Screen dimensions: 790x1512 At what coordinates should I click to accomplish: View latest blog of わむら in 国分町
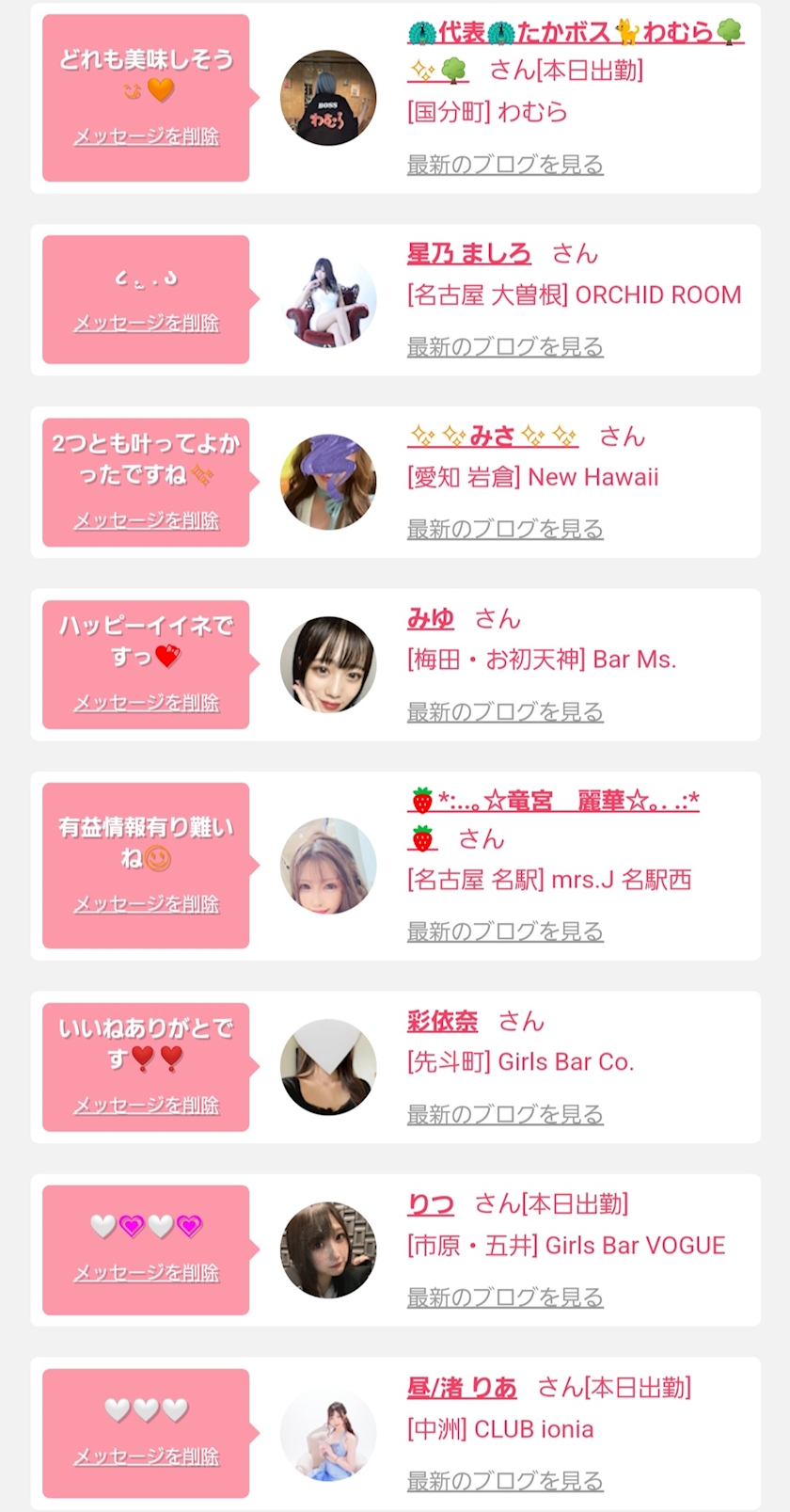point(504,166)
